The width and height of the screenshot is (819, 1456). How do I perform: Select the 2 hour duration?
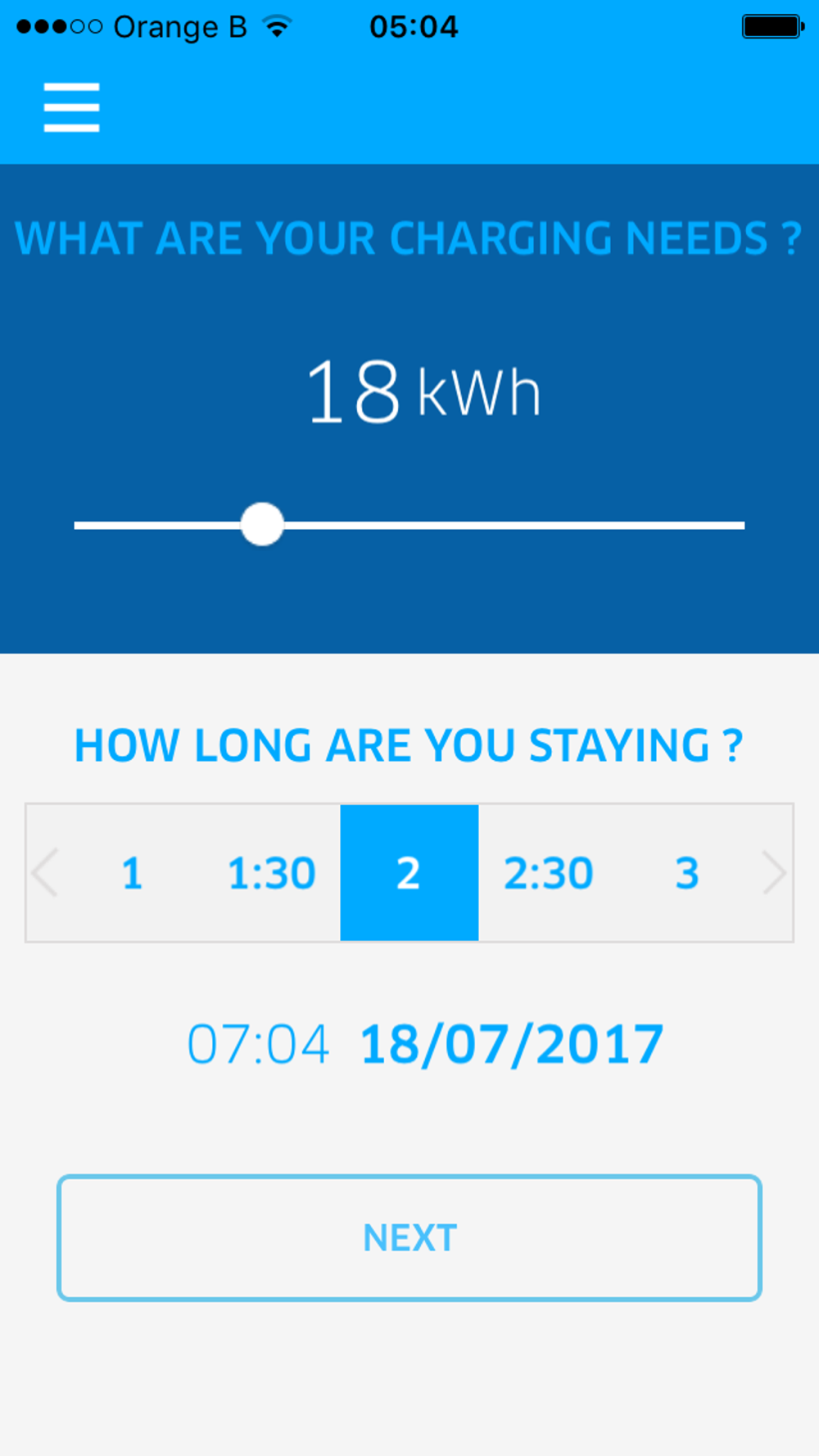409,873
